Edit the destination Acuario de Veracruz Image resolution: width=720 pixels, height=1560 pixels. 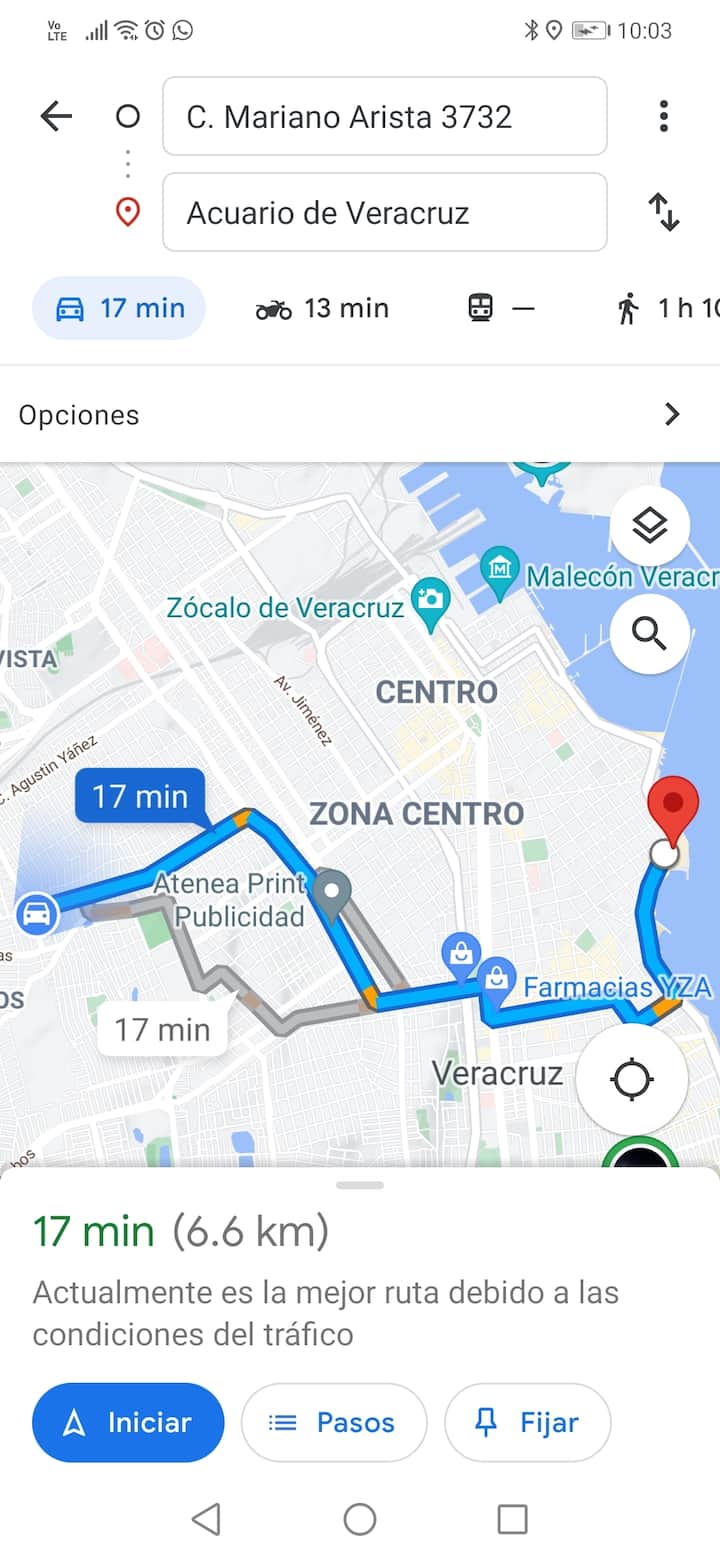click(384, 213)
